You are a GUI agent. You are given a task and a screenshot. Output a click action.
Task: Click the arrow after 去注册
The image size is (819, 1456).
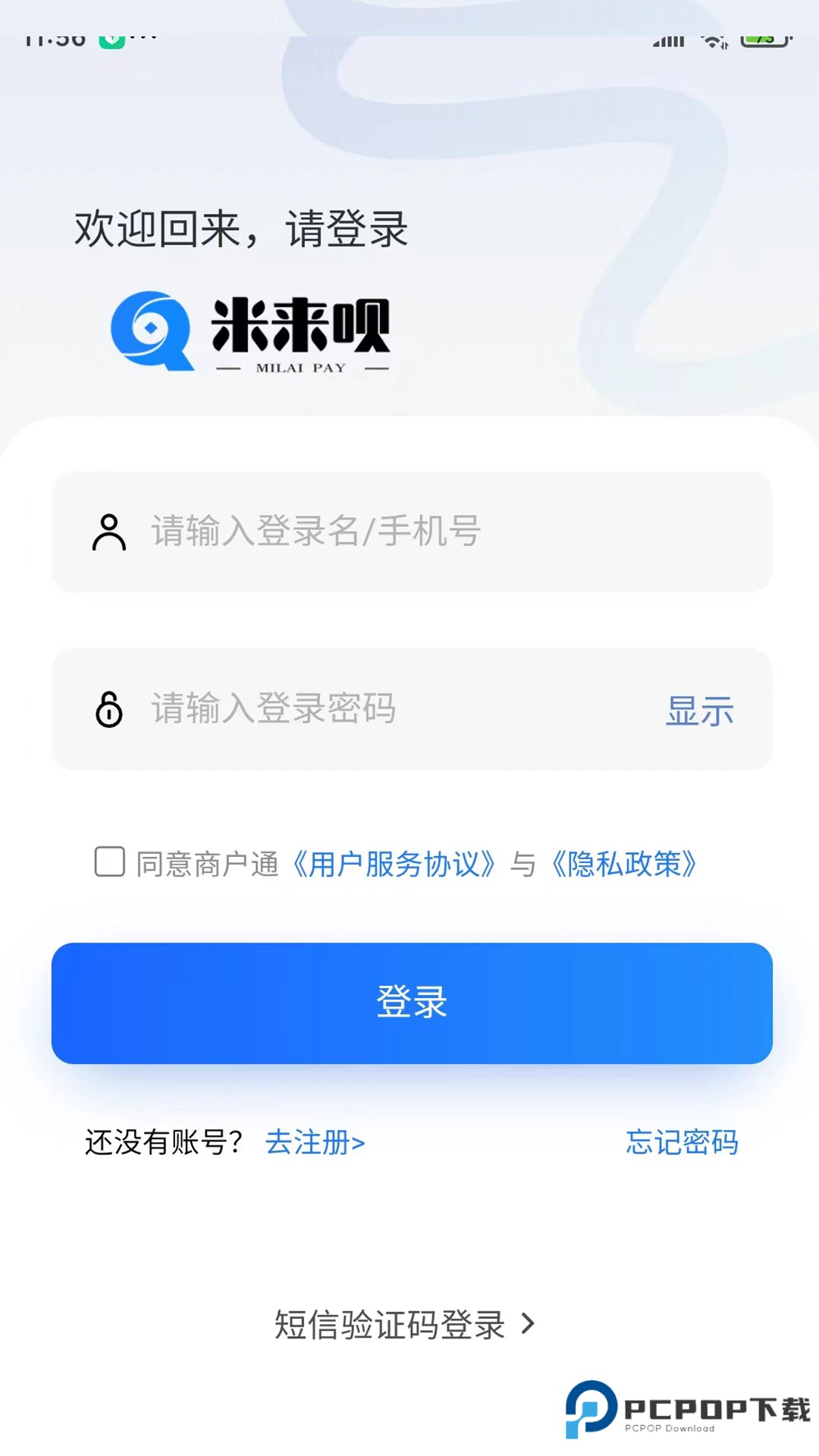359,1144
